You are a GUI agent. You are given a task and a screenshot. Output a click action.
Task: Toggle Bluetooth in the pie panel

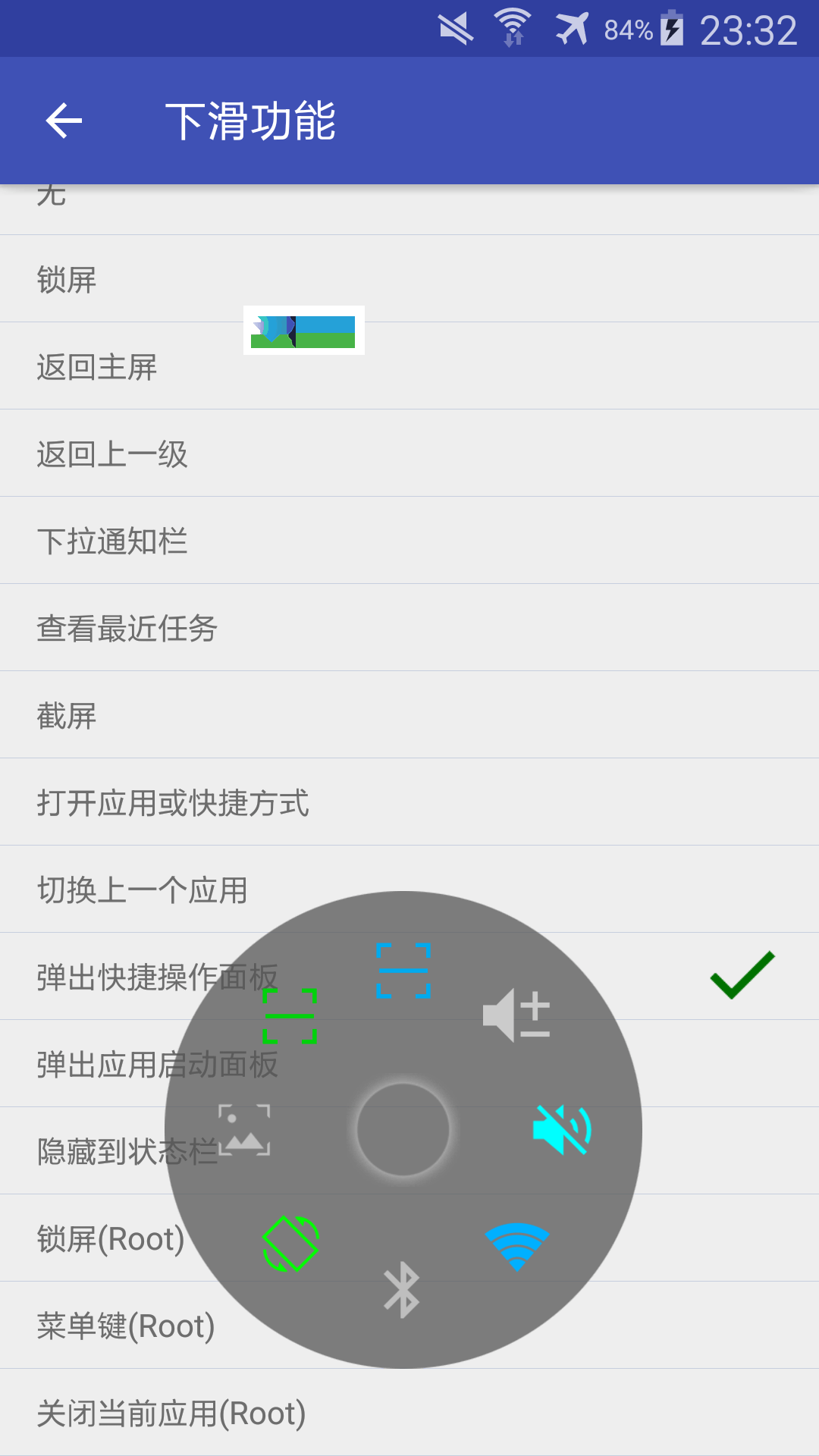[x=402, y=1290]
